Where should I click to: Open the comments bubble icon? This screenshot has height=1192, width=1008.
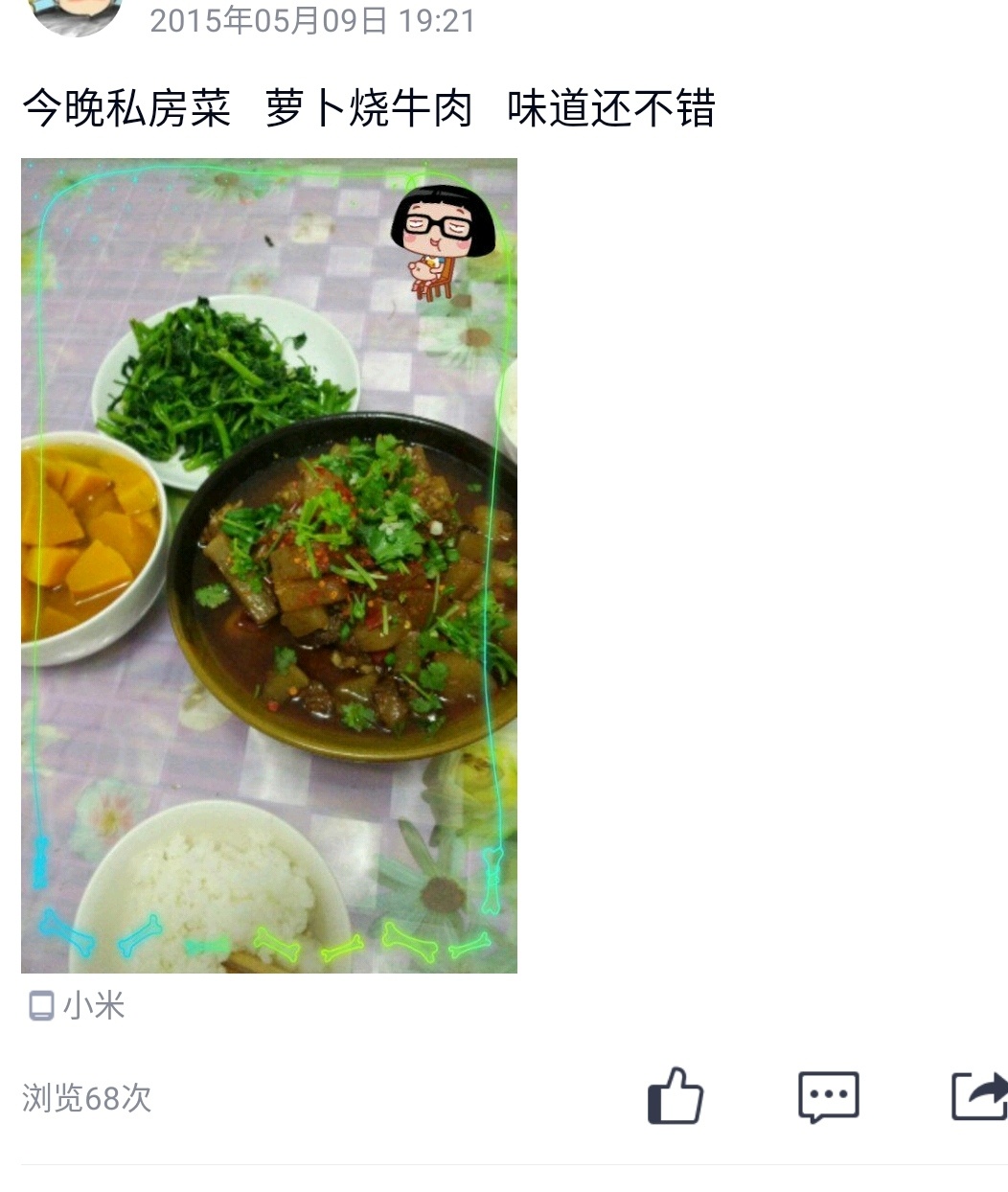(x=828, y=1096)
